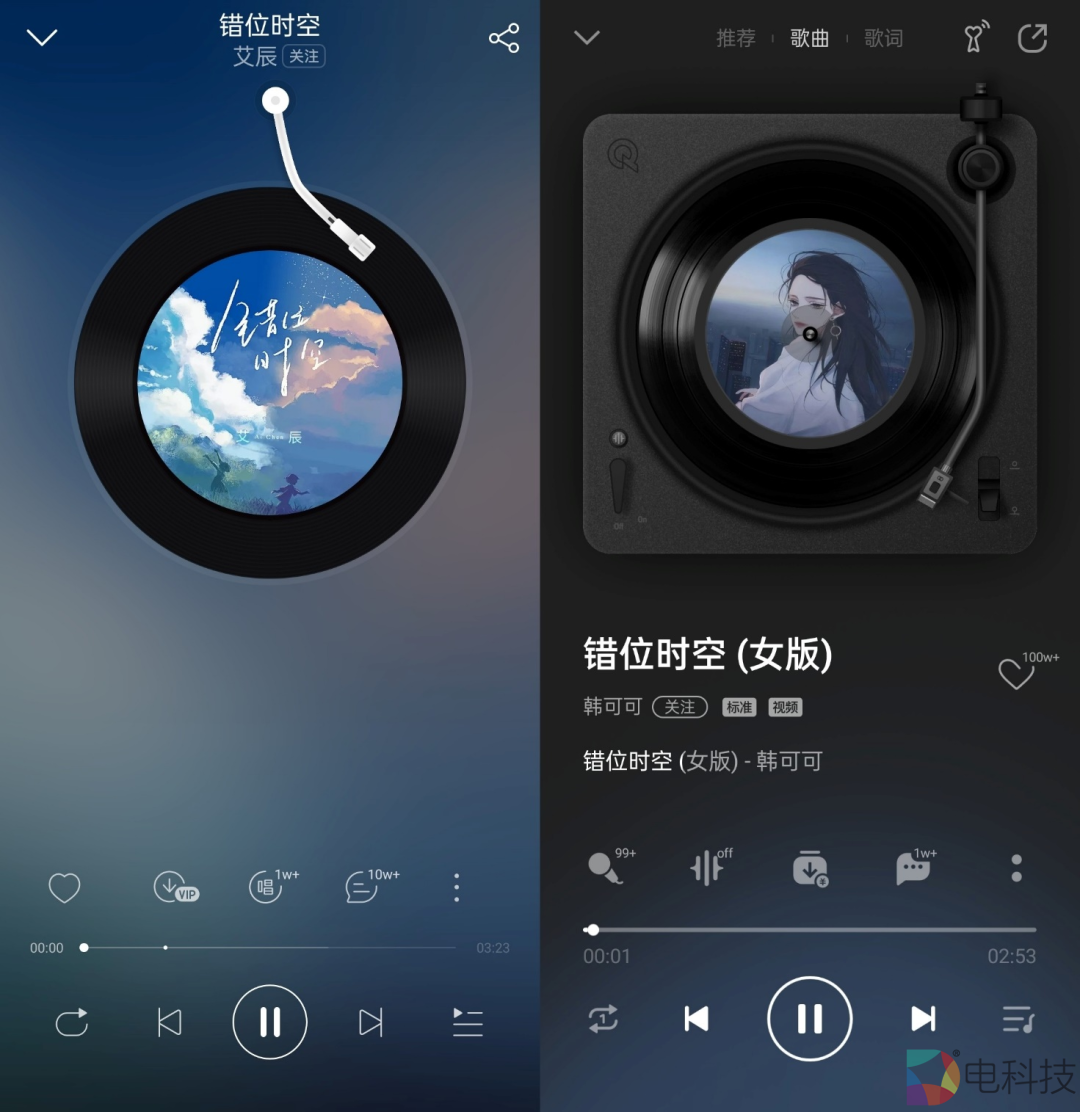Open the karaoke microphone with 99+
Image resolution: width=1080 pixels, height=1112 pixels.
[x=605, y=868]
